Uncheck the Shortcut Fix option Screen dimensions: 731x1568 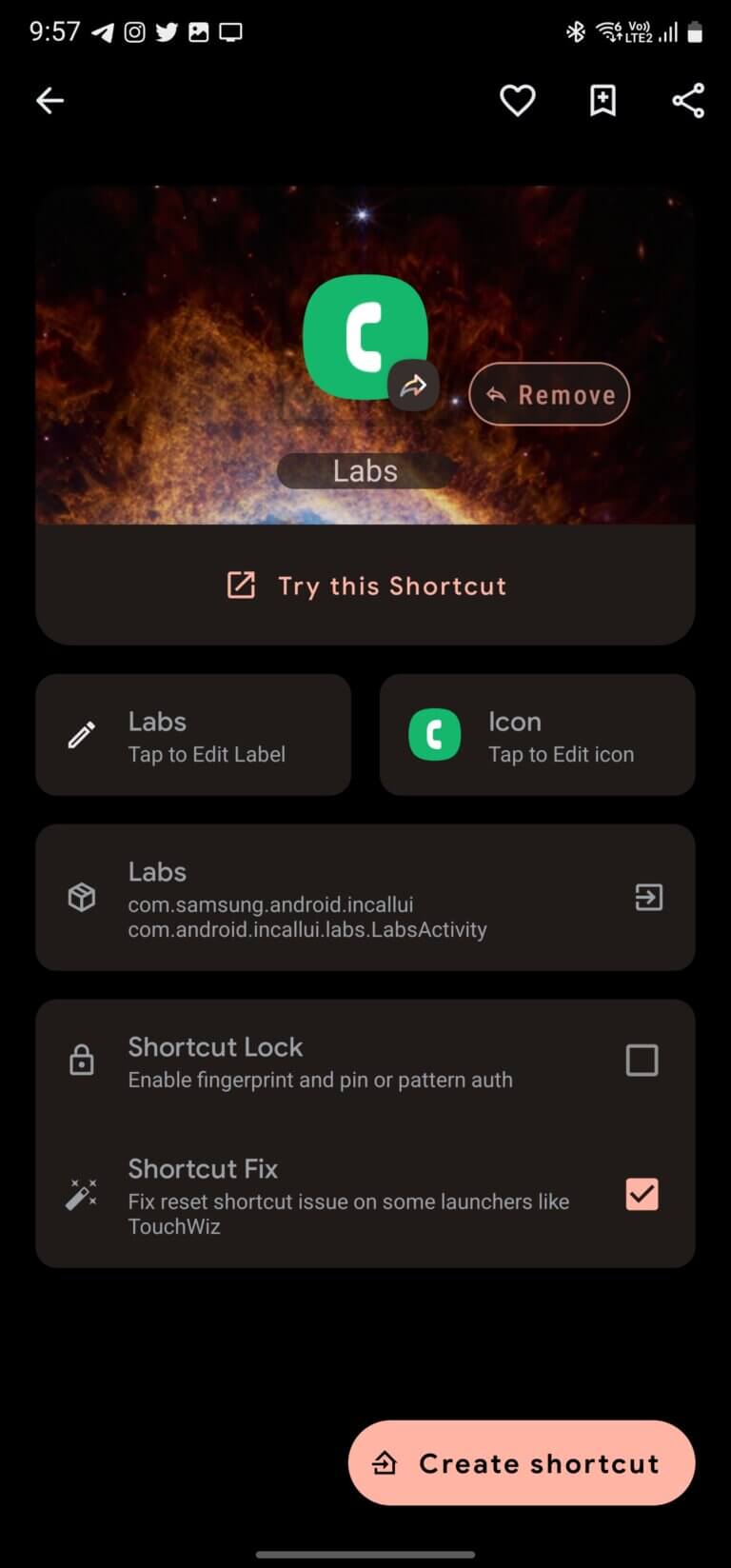pos(642,1194)
